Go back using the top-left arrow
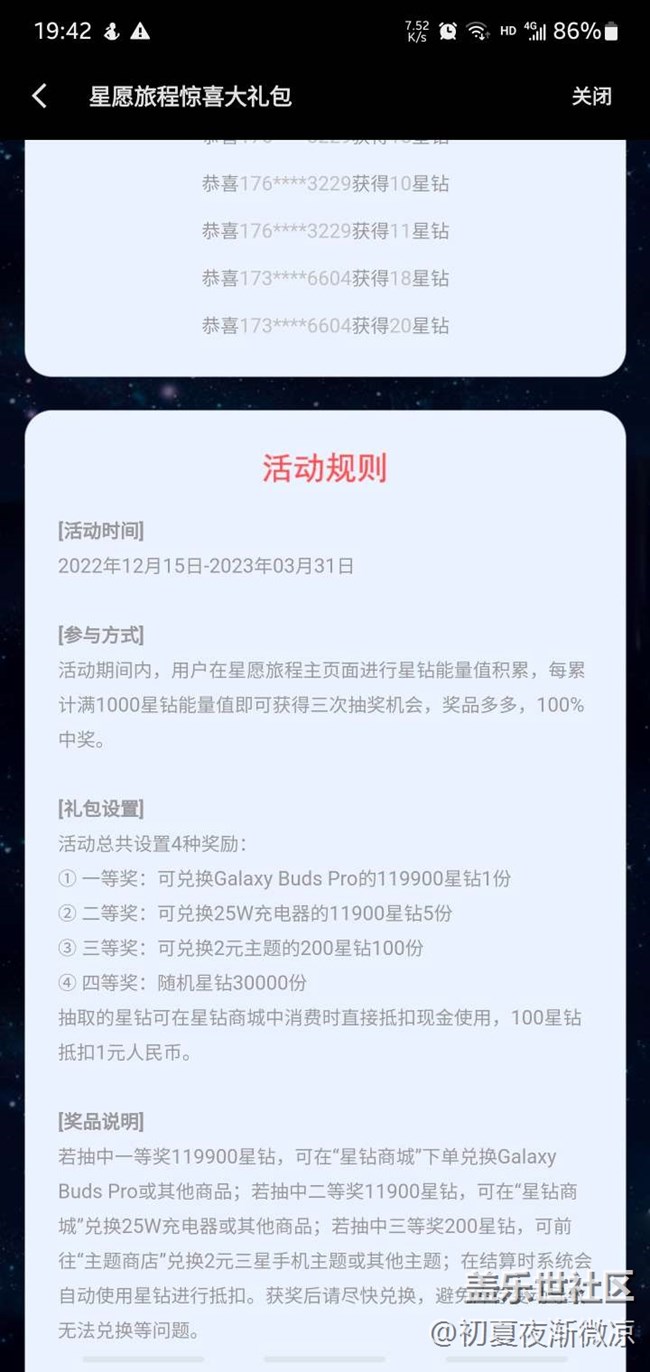Viewport: 650px width, 1372px height. pos(39,96)
